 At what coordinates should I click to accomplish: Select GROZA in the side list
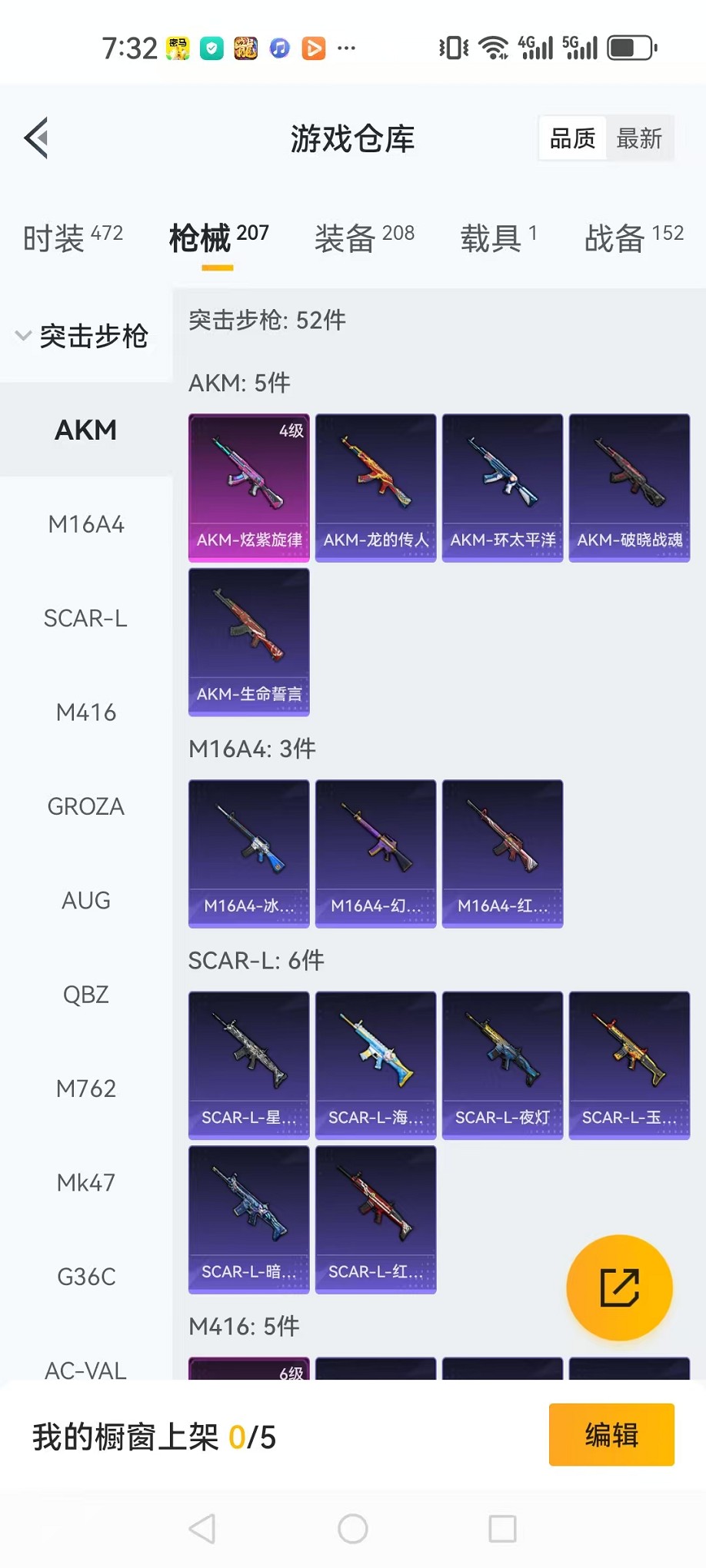86,806
